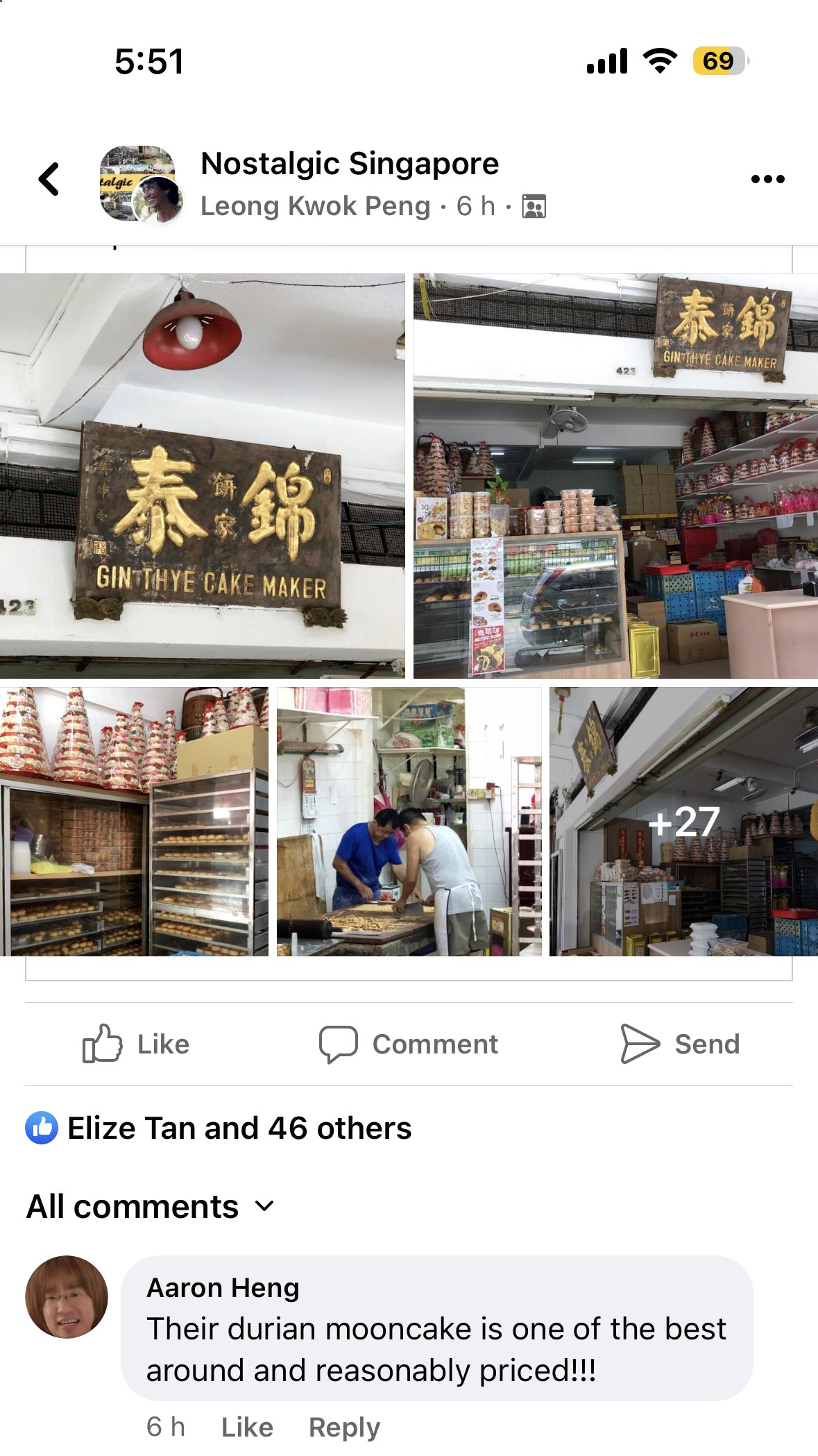View Leong Kwok Peng's profile
Screen dimensions: 818x1456
click(316, 206)
